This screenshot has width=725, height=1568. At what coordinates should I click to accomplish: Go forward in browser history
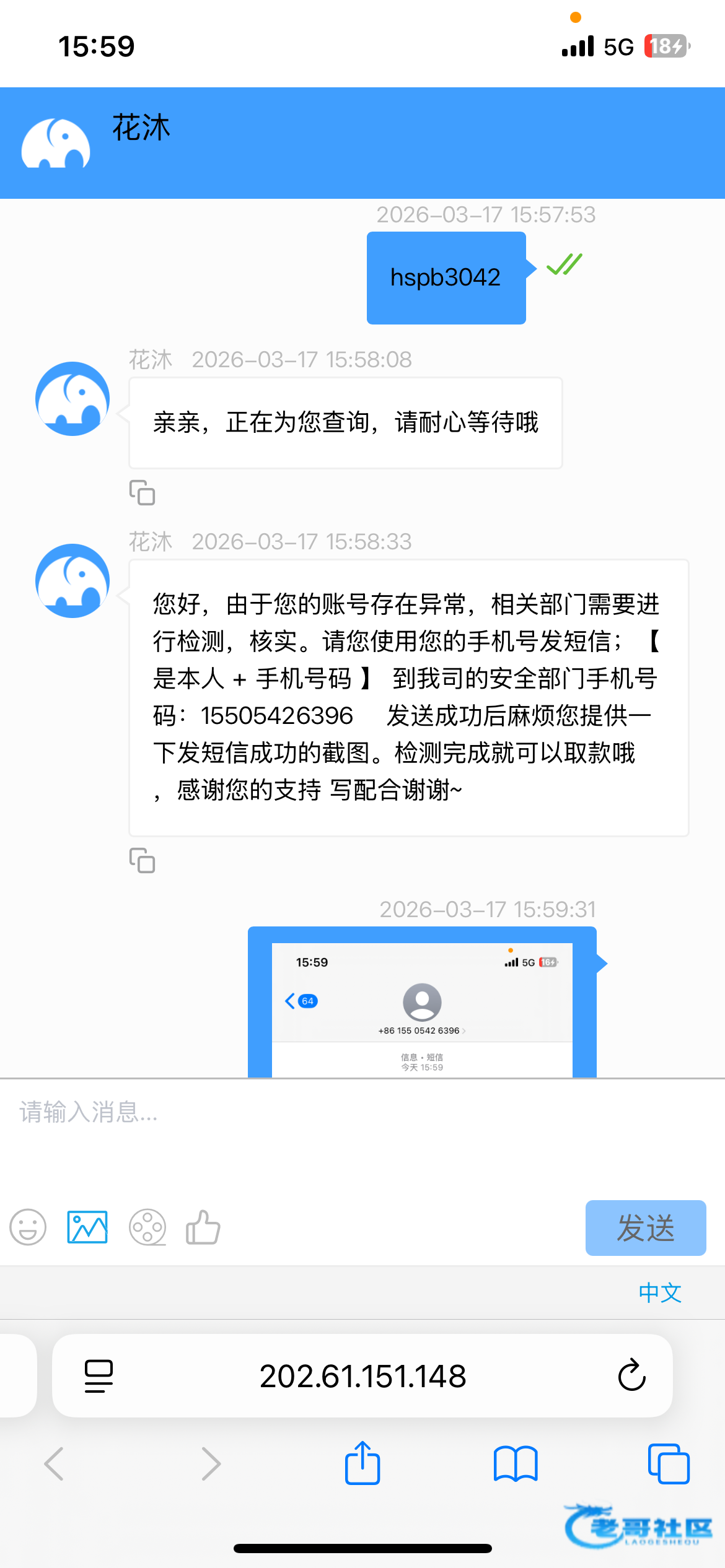211,1464
